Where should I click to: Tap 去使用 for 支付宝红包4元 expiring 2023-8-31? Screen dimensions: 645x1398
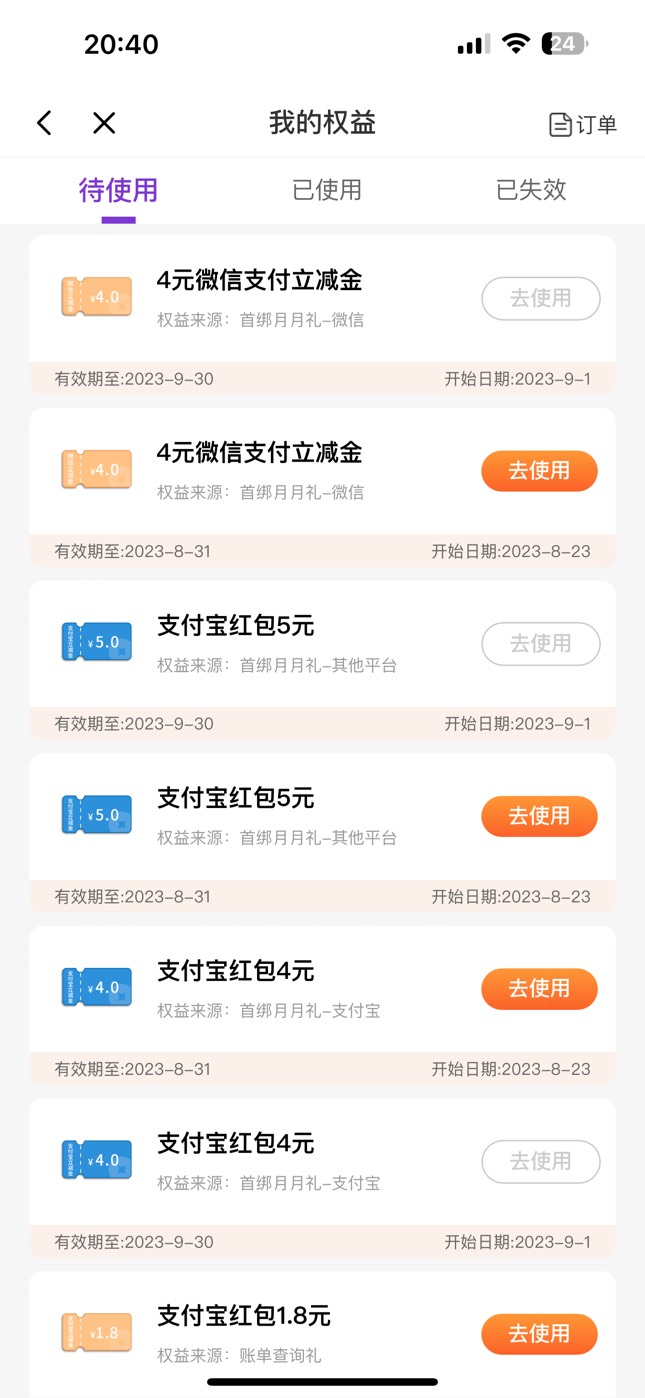pyautogui.click(x=540, y=989)
